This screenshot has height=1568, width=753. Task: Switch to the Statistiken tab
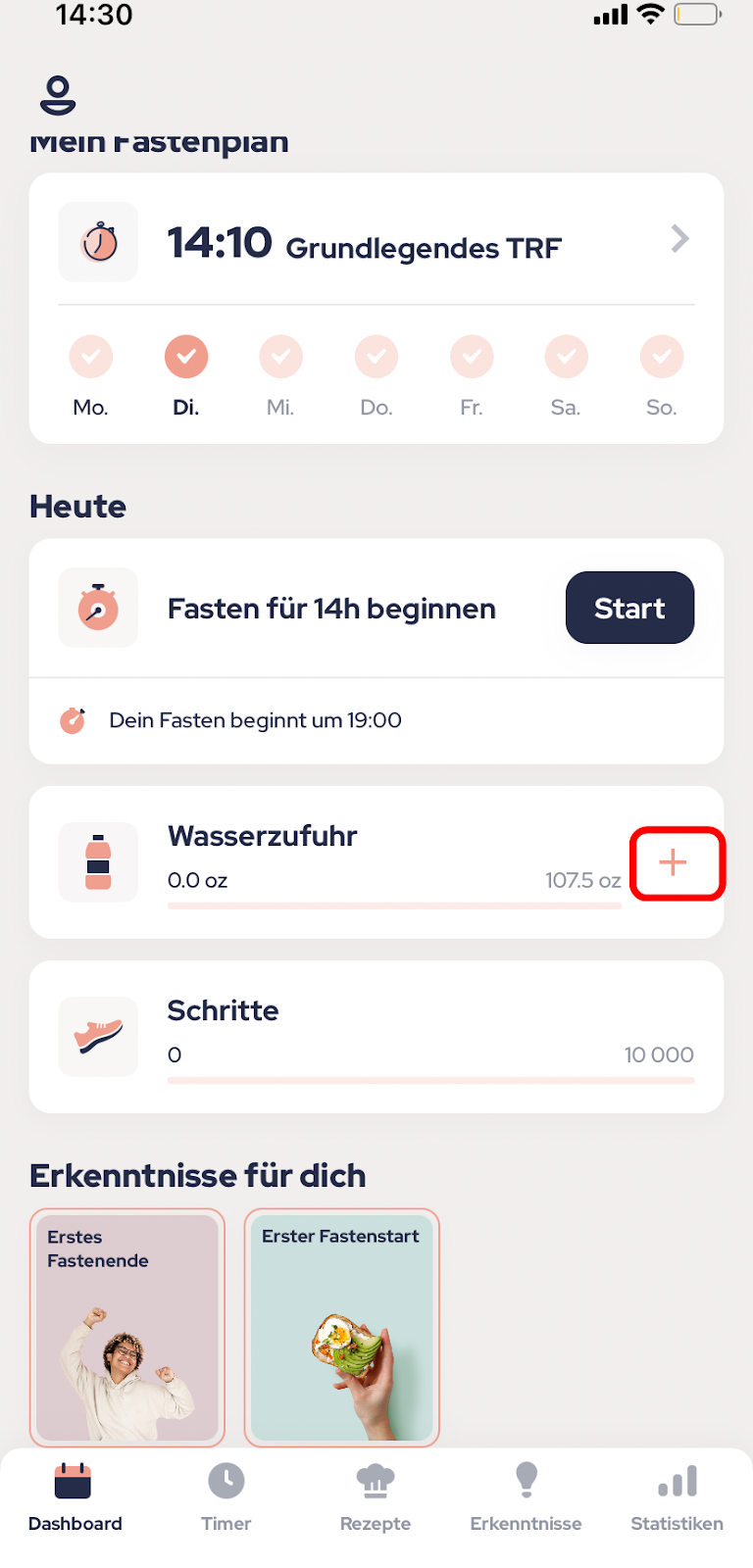pos(677,1496)
